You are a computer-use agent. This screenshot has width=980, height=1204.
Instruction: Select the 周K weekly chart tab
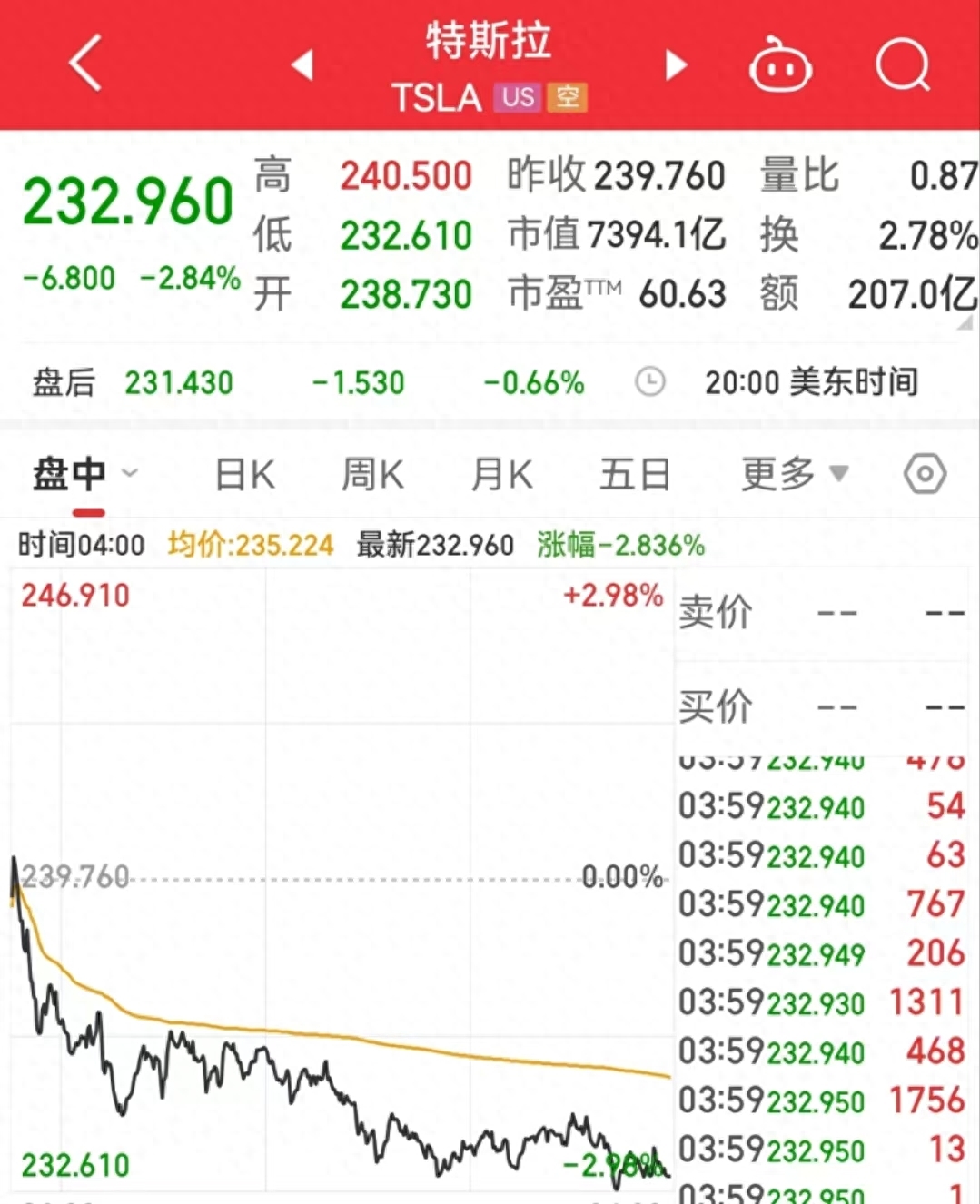pos(371,473)
